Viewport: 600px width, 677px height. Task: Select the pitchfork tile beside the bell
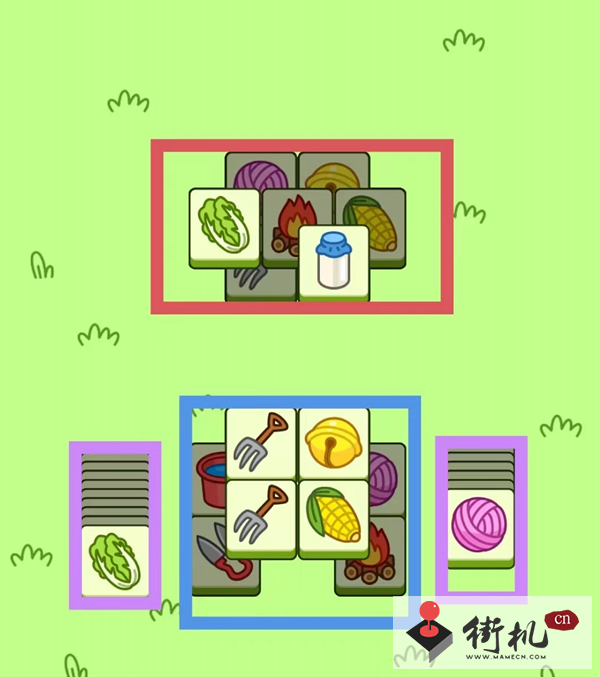[260, 441]
